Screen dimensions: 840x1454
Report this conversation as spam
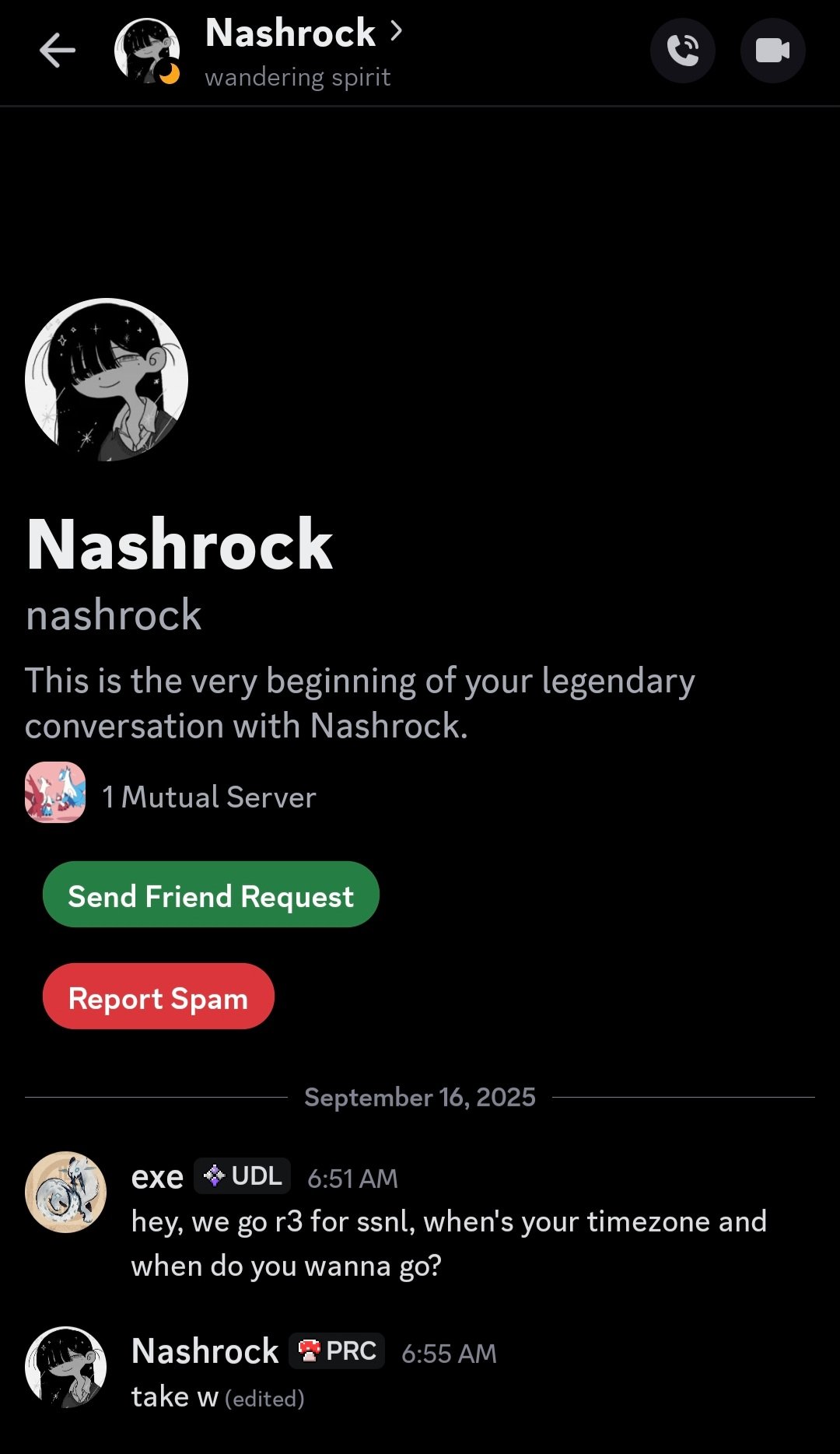(158, 997)
